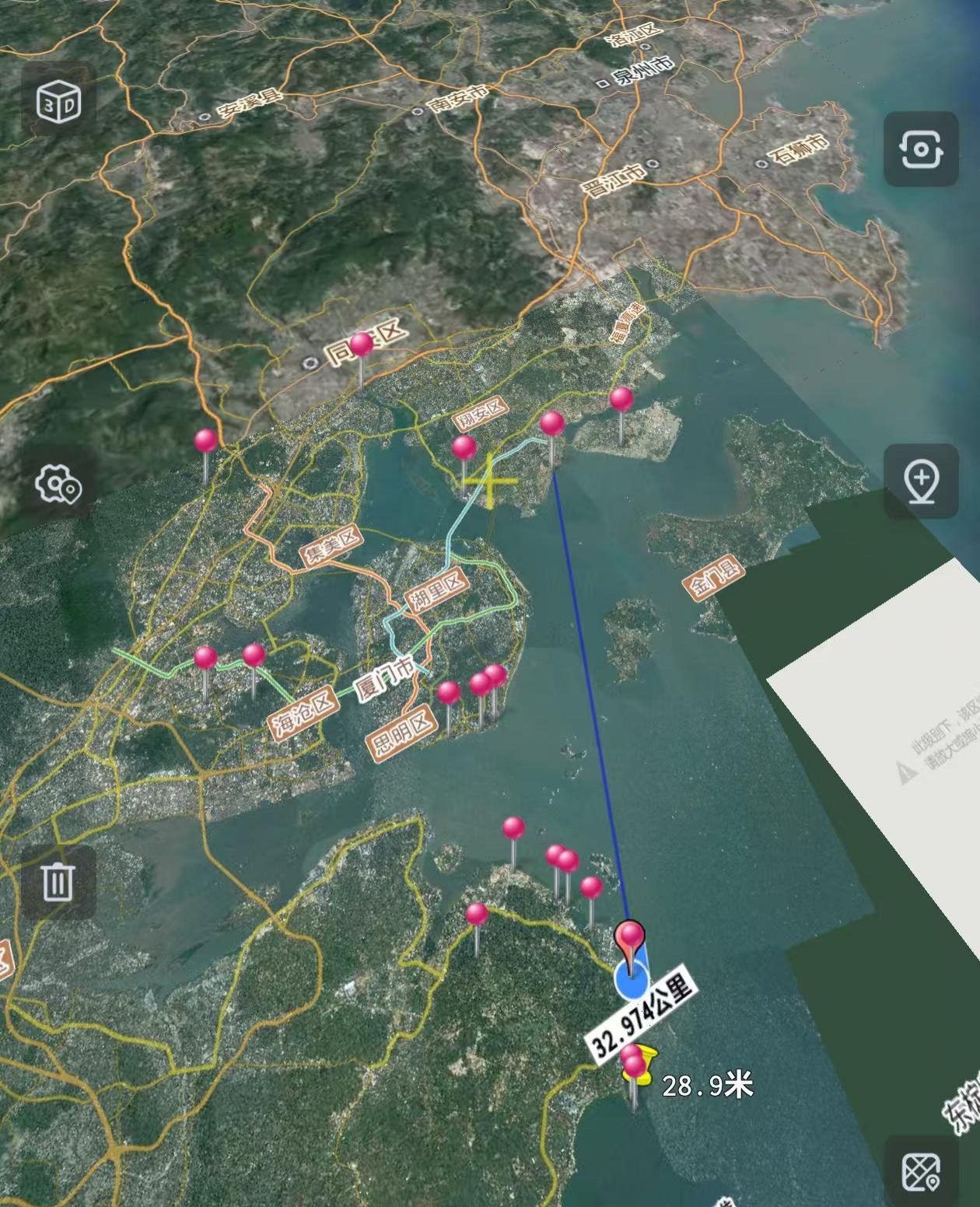Screen dimensions: 980x1207
Task: Toggle the 3D view mode
Action: (58, 101)
